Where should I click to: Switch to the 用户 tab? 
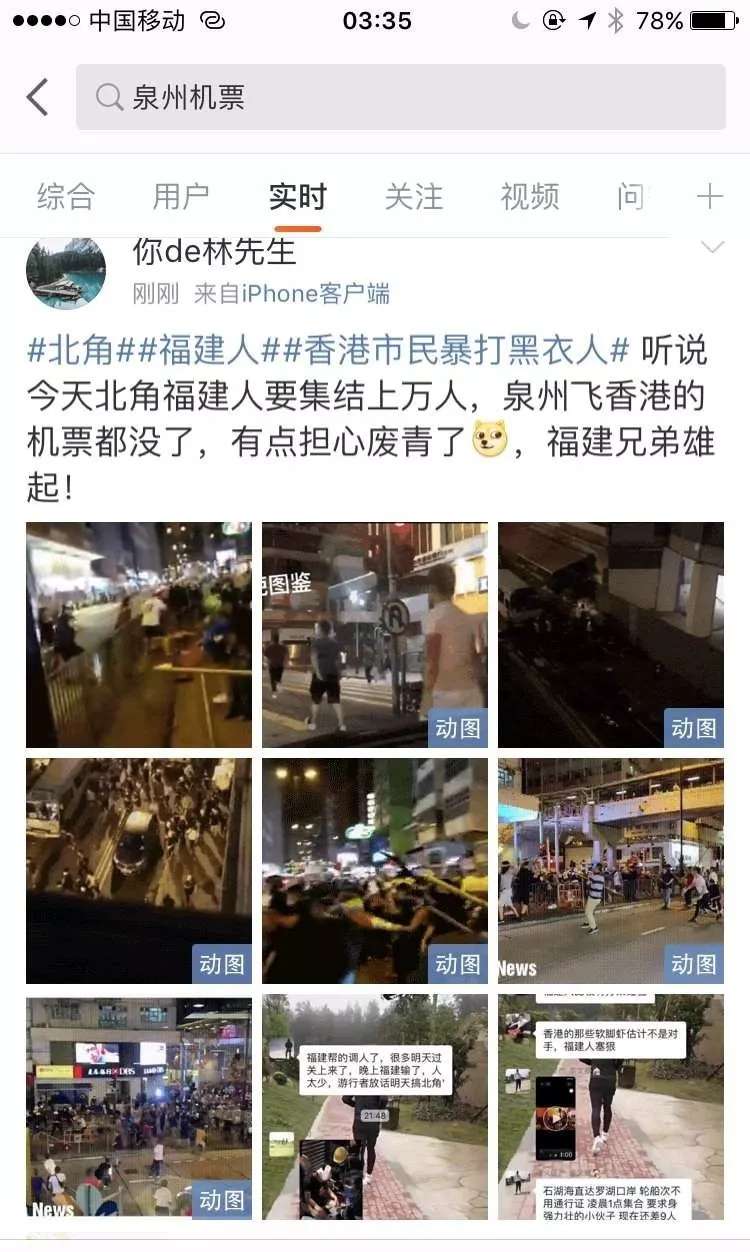pos(181,197)
